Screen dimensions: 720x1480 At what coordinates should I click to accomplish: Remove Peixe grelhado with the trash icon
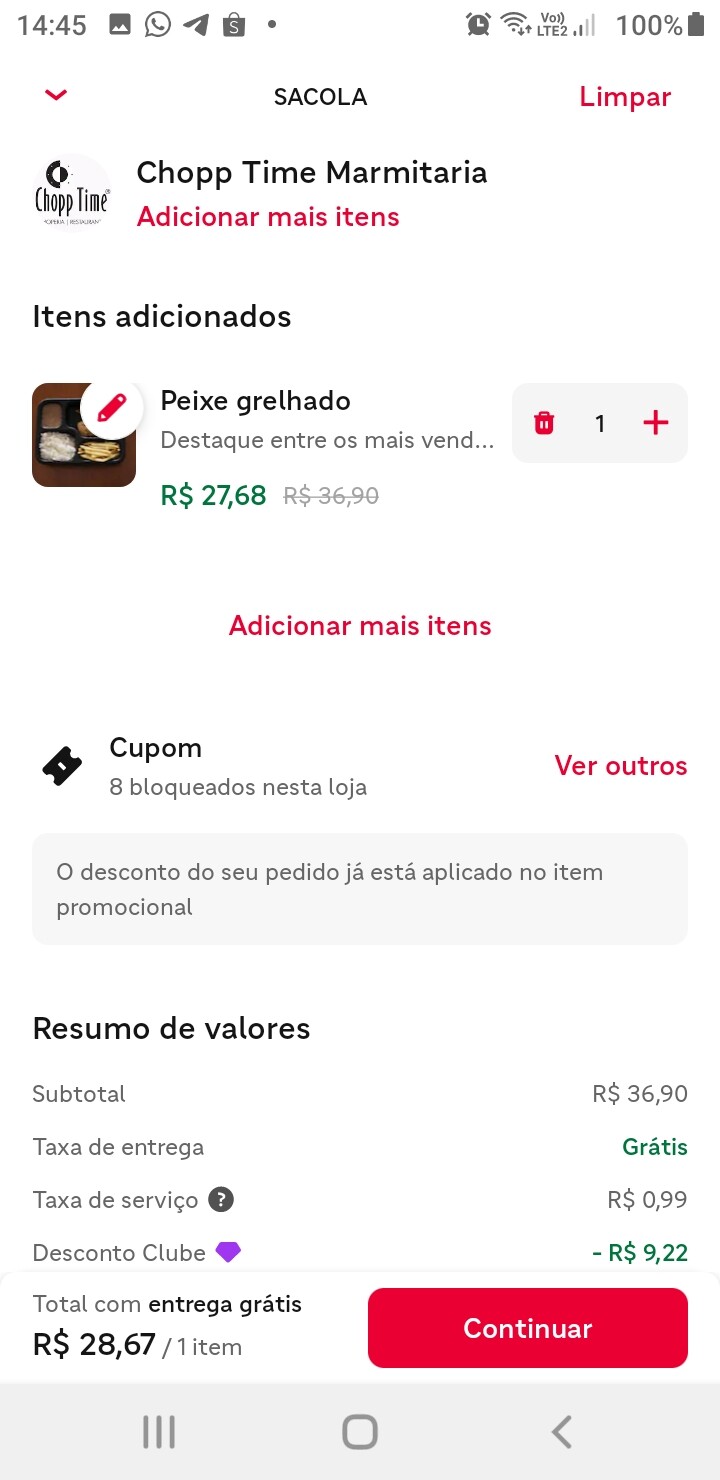544,423
